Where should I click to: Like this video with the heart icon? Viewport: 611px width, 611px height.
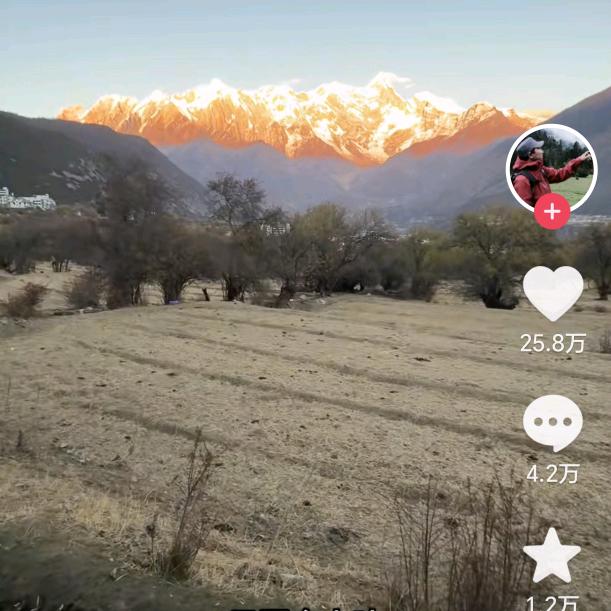552,293
